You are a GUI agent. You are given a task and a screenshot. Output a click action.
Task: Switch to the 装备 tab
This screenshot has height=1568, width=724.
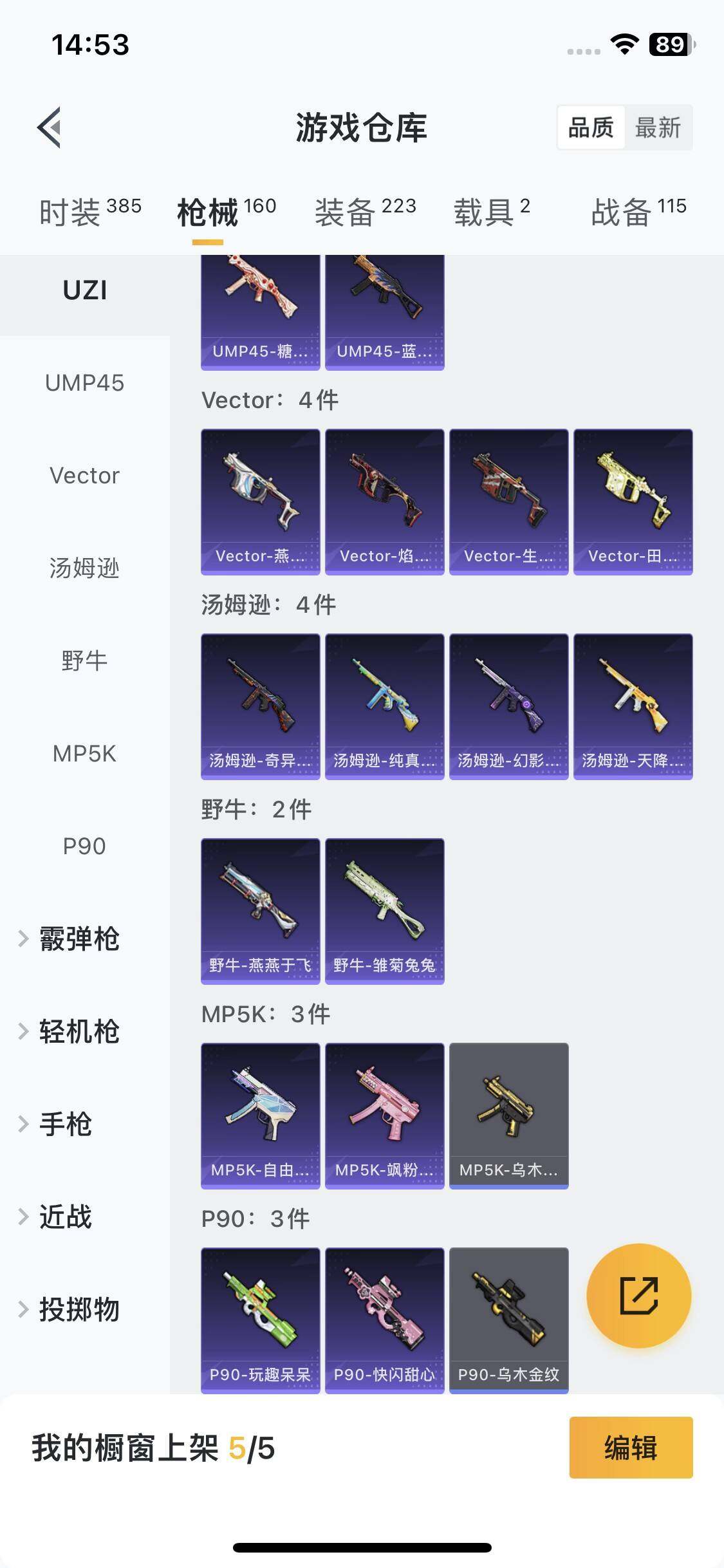[365, 212]
